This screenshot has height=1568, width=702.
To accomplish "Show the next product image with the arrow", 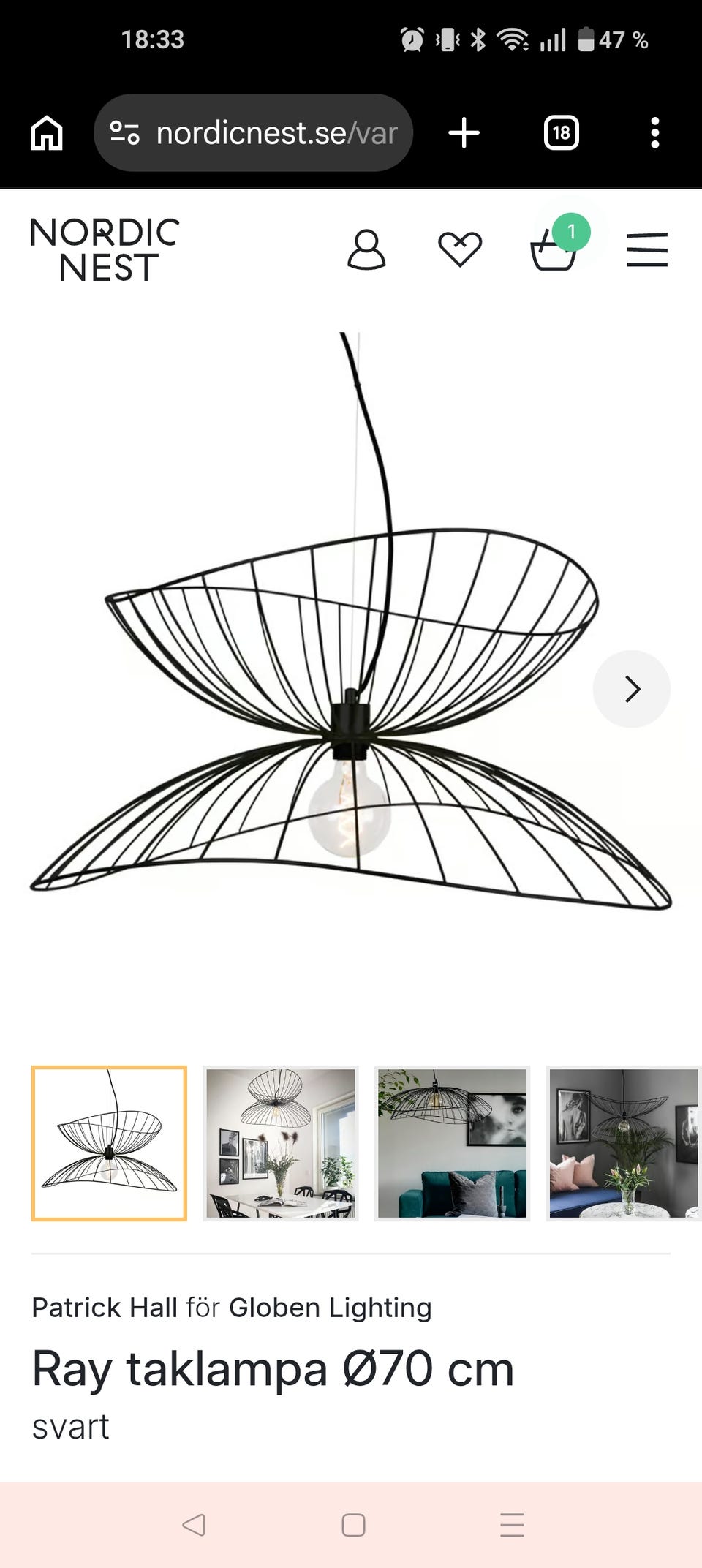I will (632, 689).
